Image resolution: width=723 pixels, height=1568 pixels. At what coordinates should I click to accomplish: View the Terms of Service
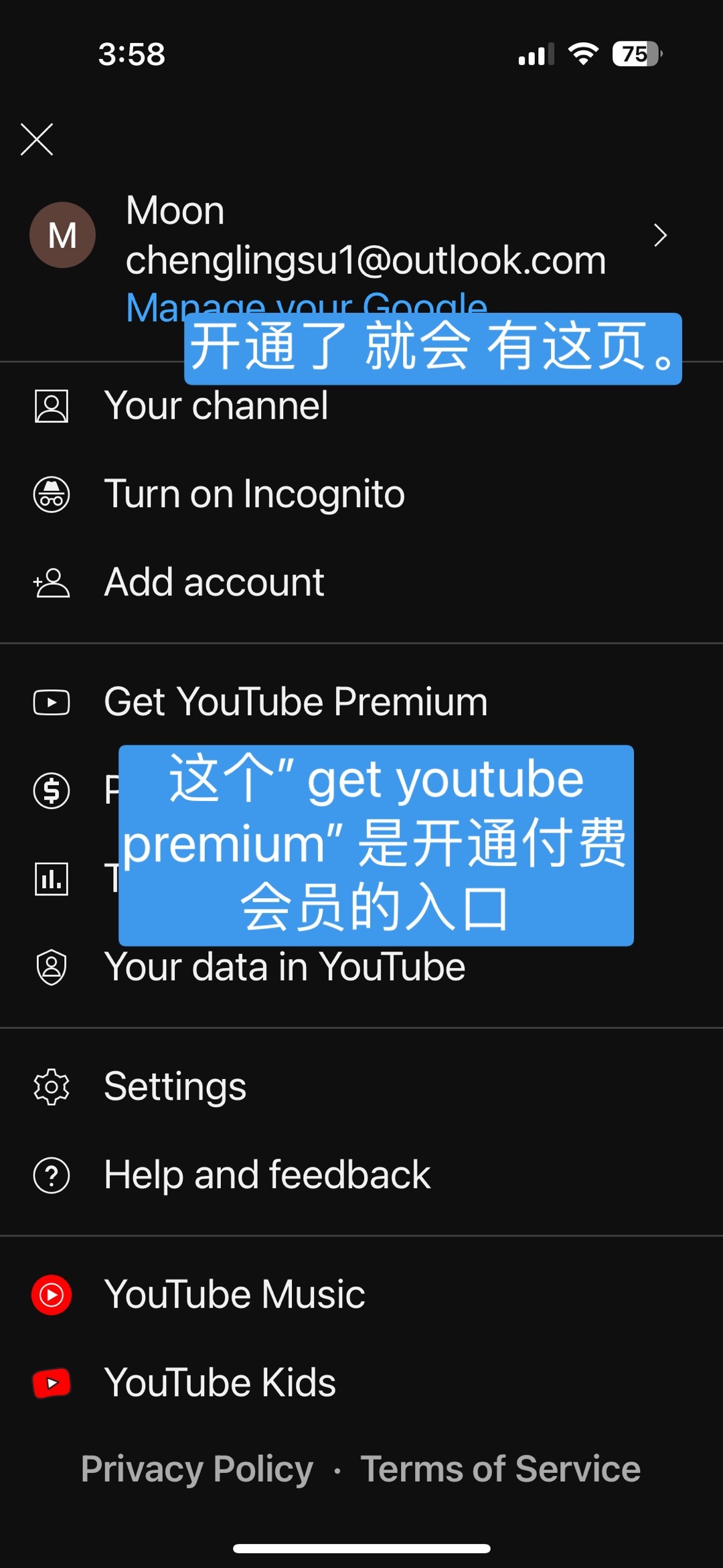point(501,1469)
